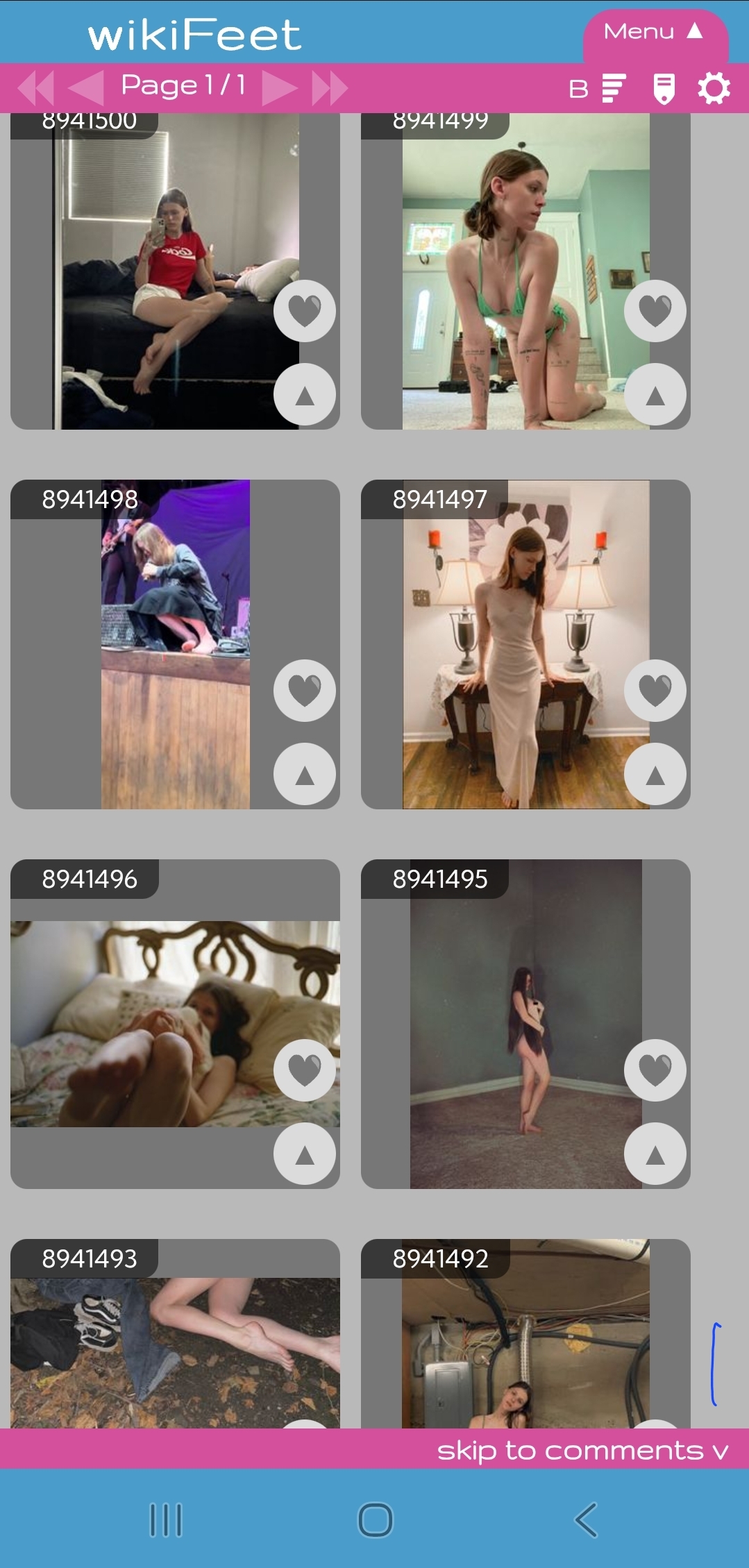Like photo 8941497 with the heart
Image resolution: width=749 pixels, height=1568 pixels.
(655, 690)
